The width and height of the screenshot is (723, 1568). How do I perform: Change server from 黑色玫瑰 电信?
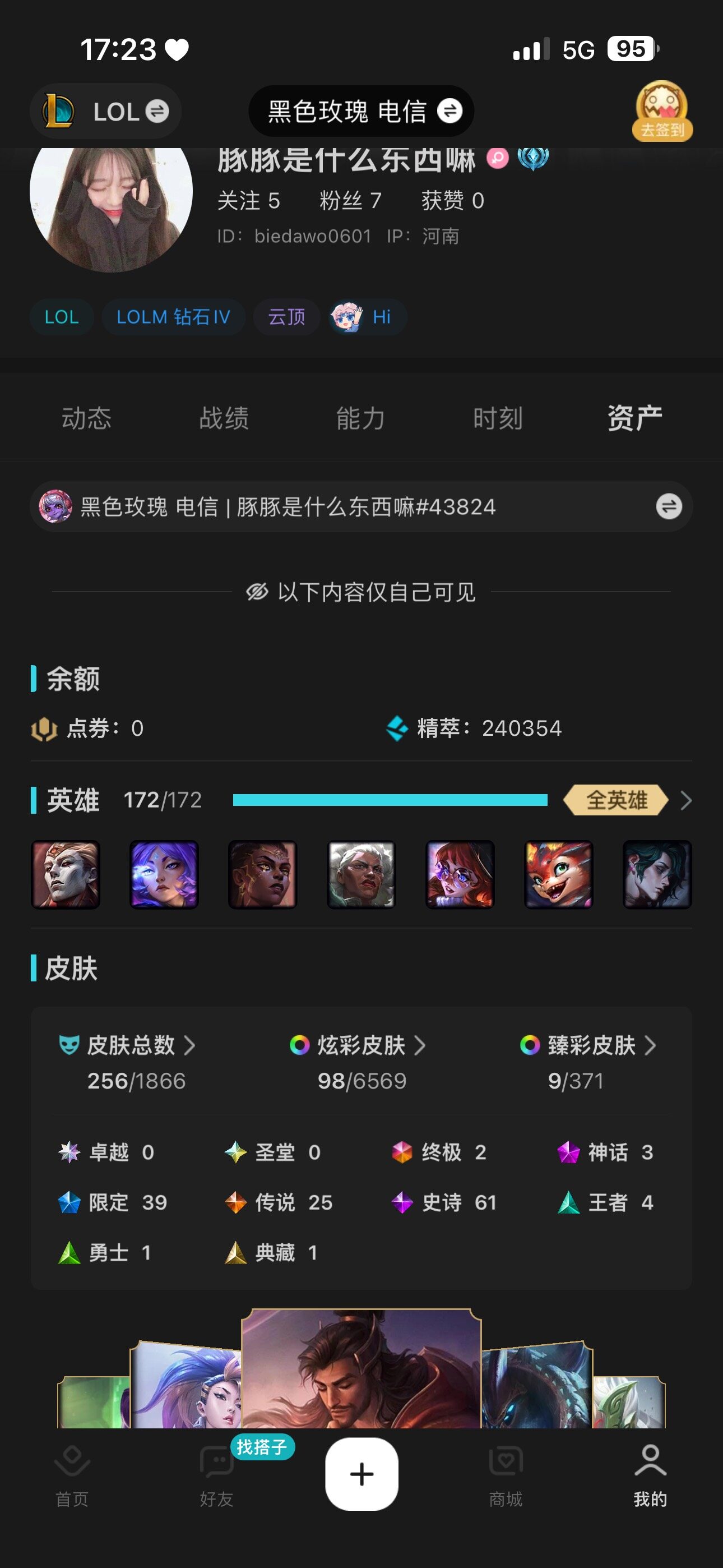point(361,112)
